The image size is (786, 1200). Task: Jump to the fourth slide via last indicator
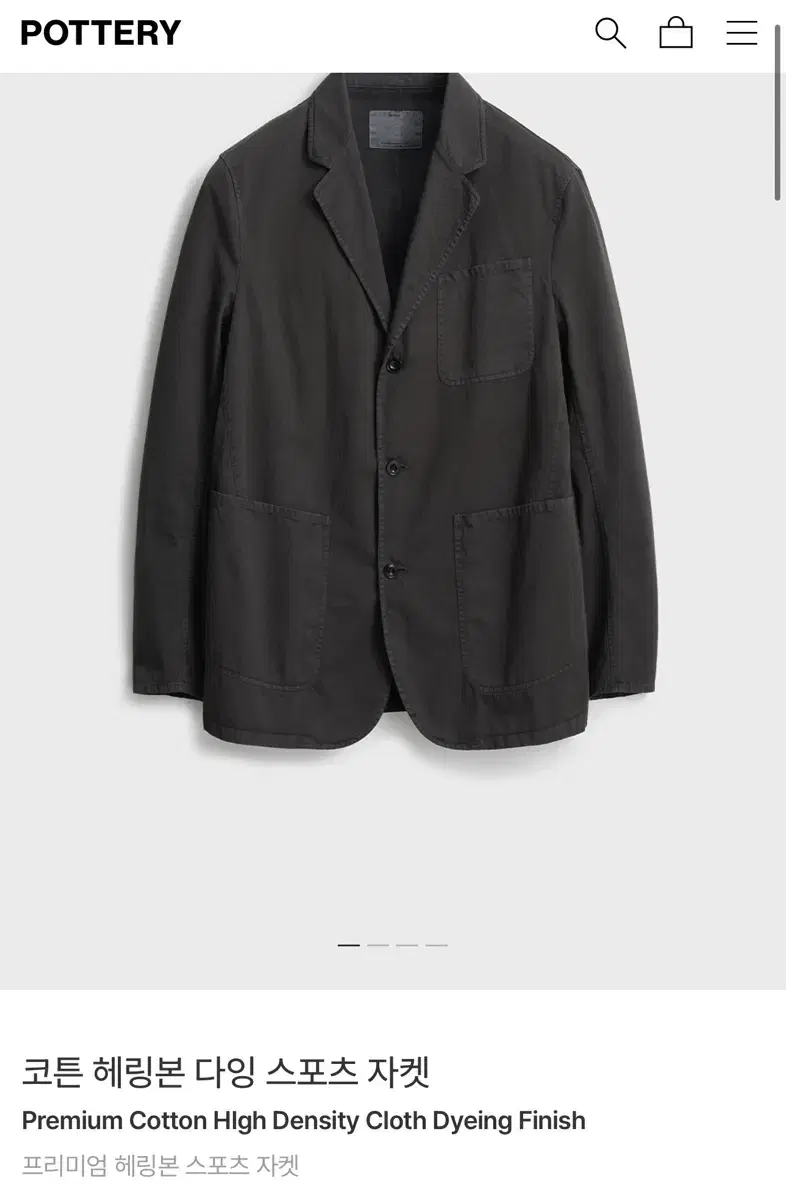(436, 943)
